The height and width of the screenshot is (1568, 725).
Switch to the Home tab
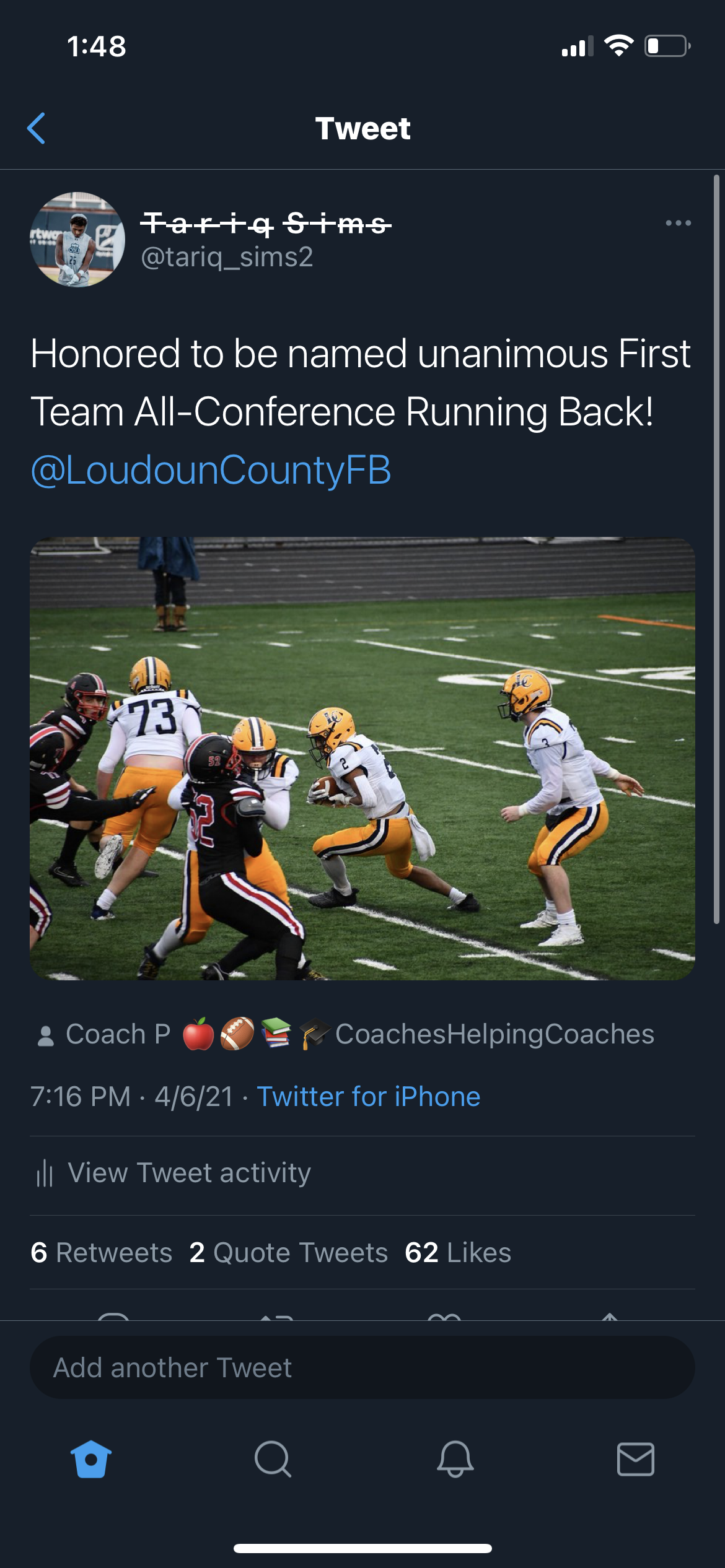(91, 1459)
